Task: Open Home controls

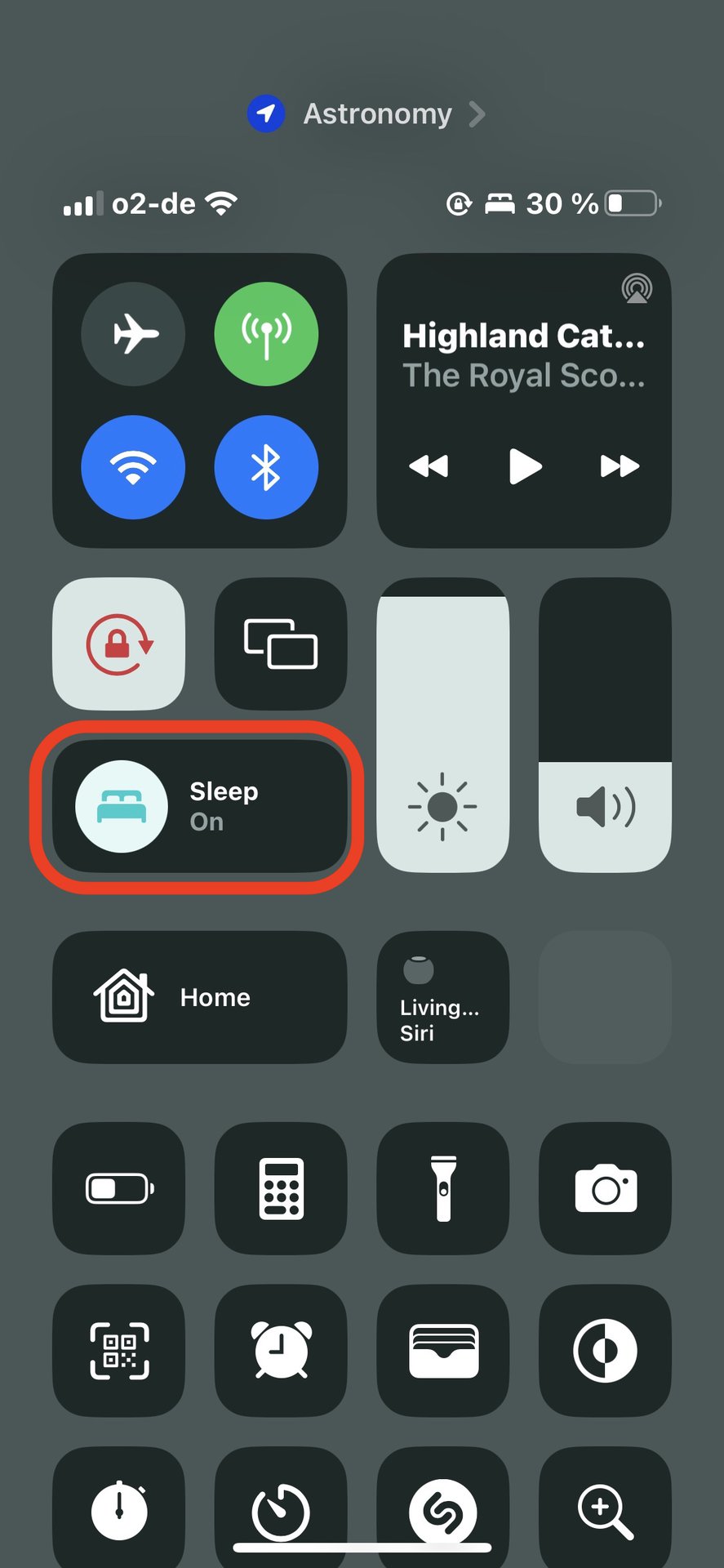Action: point(199,997)
